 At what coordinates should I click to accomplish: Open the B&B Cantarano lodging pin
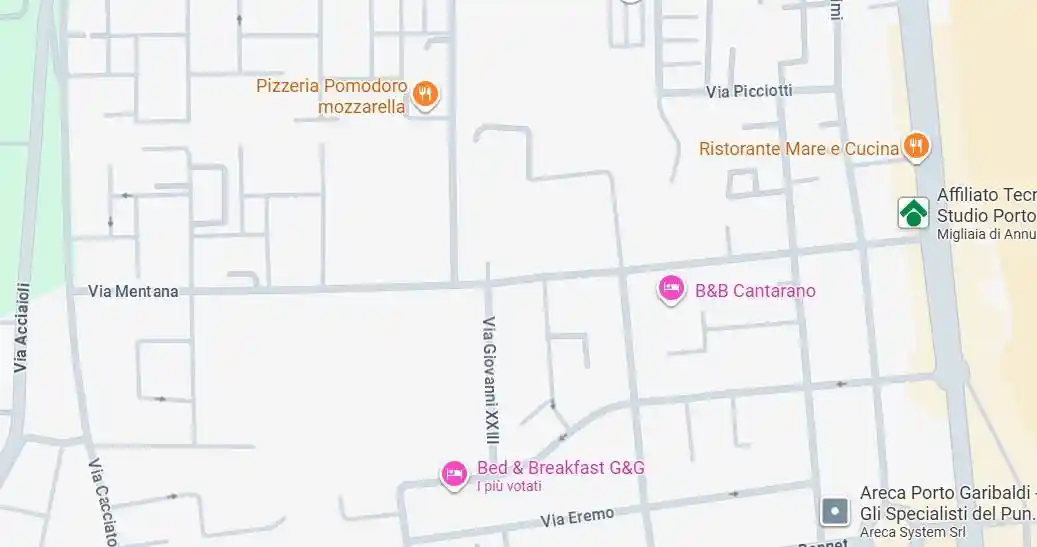[671, 288]
